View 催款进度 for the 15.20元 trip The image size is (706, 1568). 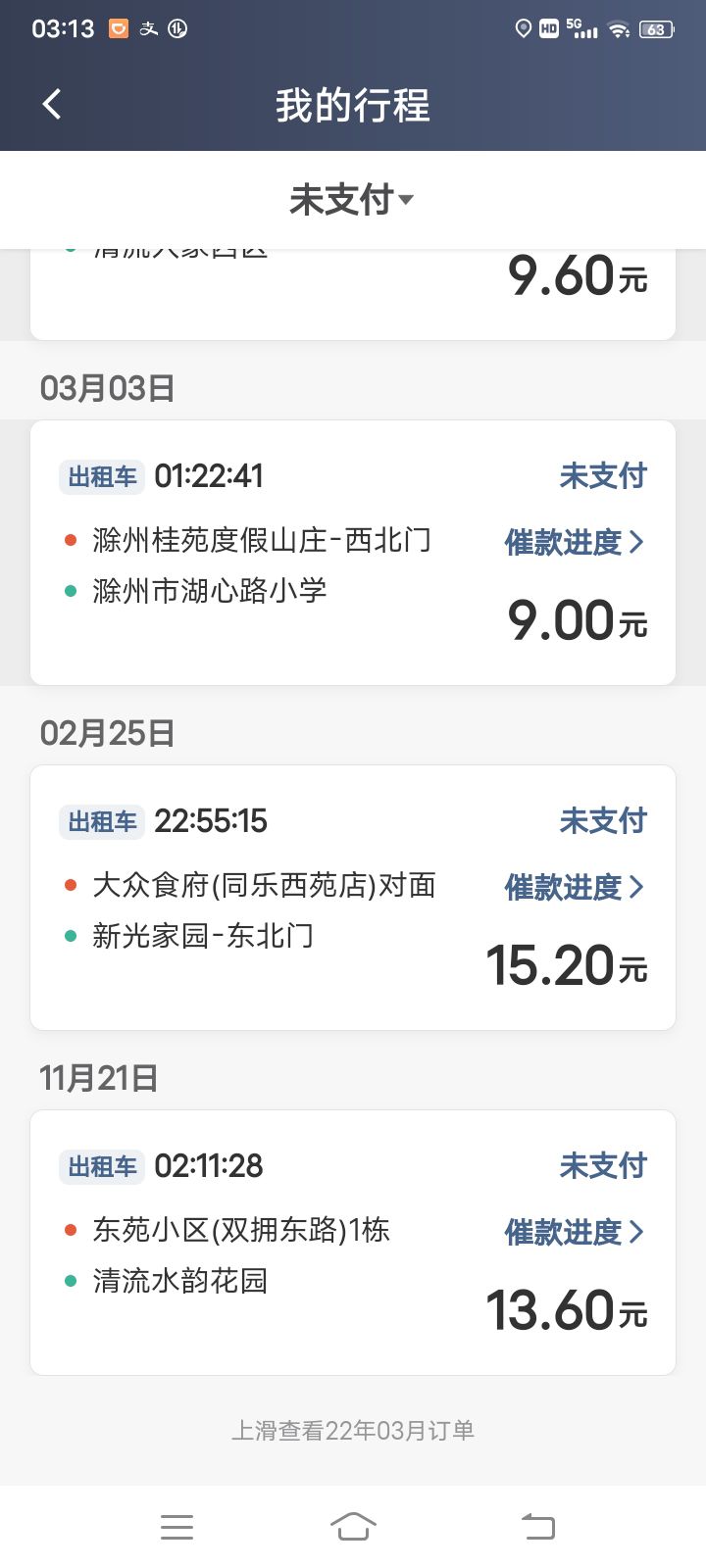[x=575, y=887]
